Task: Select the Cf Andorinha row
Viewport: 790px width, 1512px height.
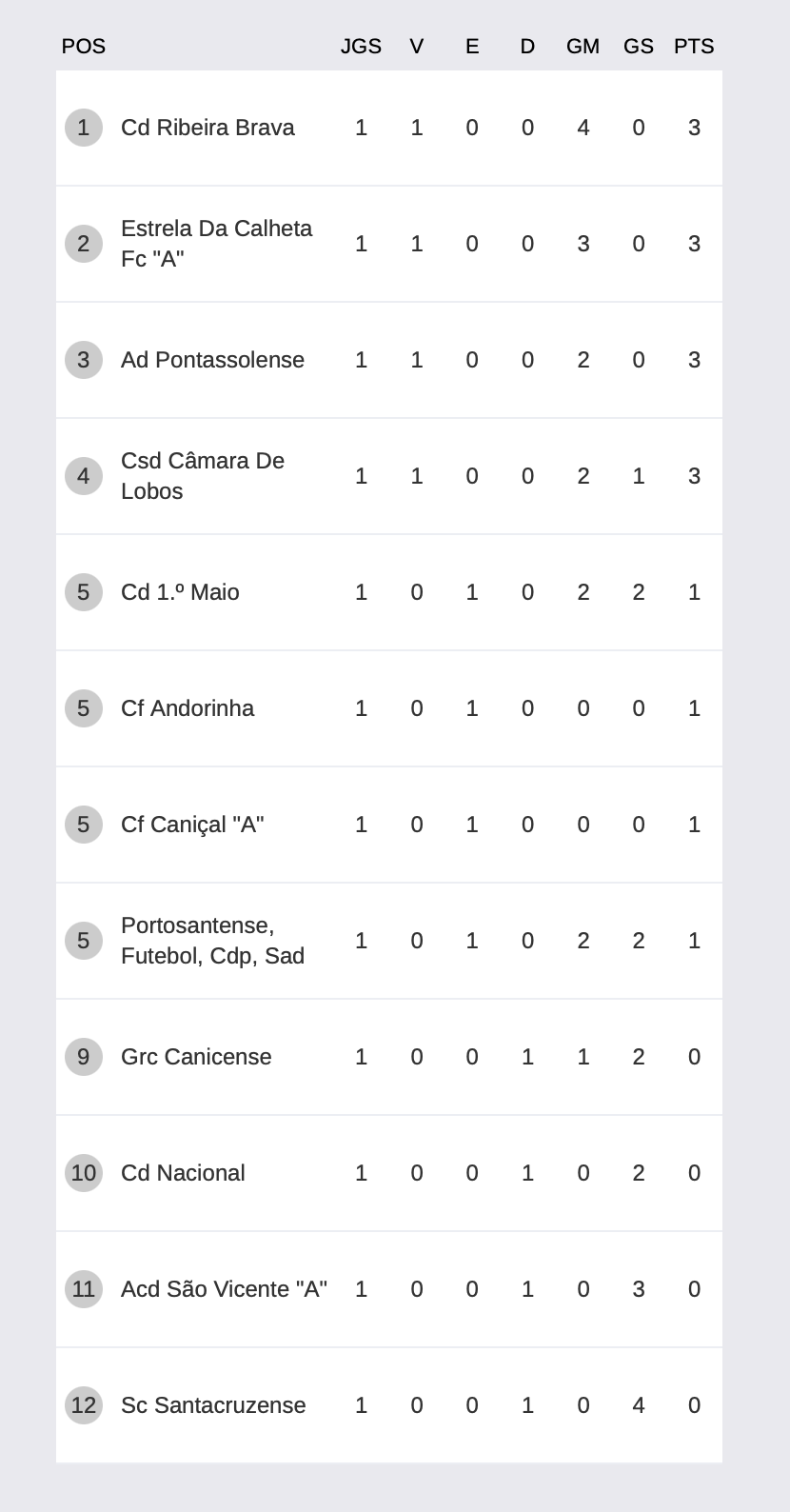Action: tap(388, 708)
